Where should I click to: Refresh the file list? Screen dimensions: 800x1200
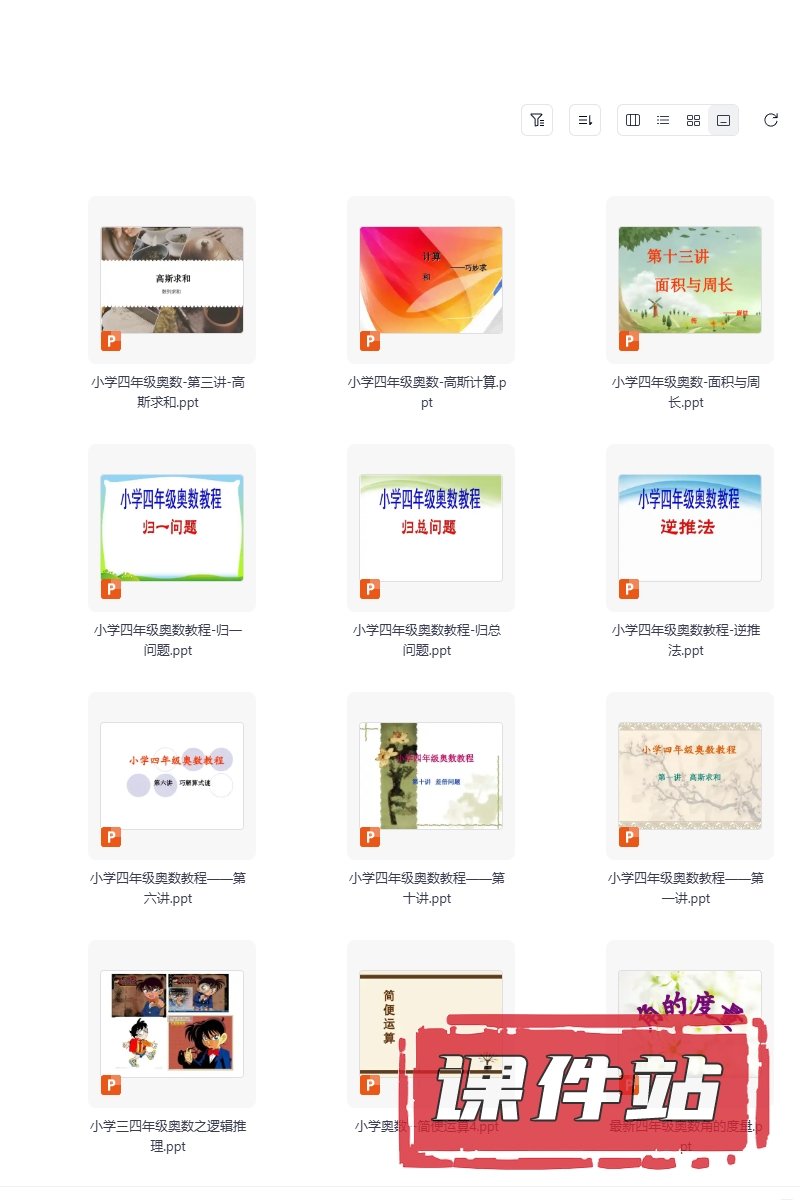tap(770, 120)
